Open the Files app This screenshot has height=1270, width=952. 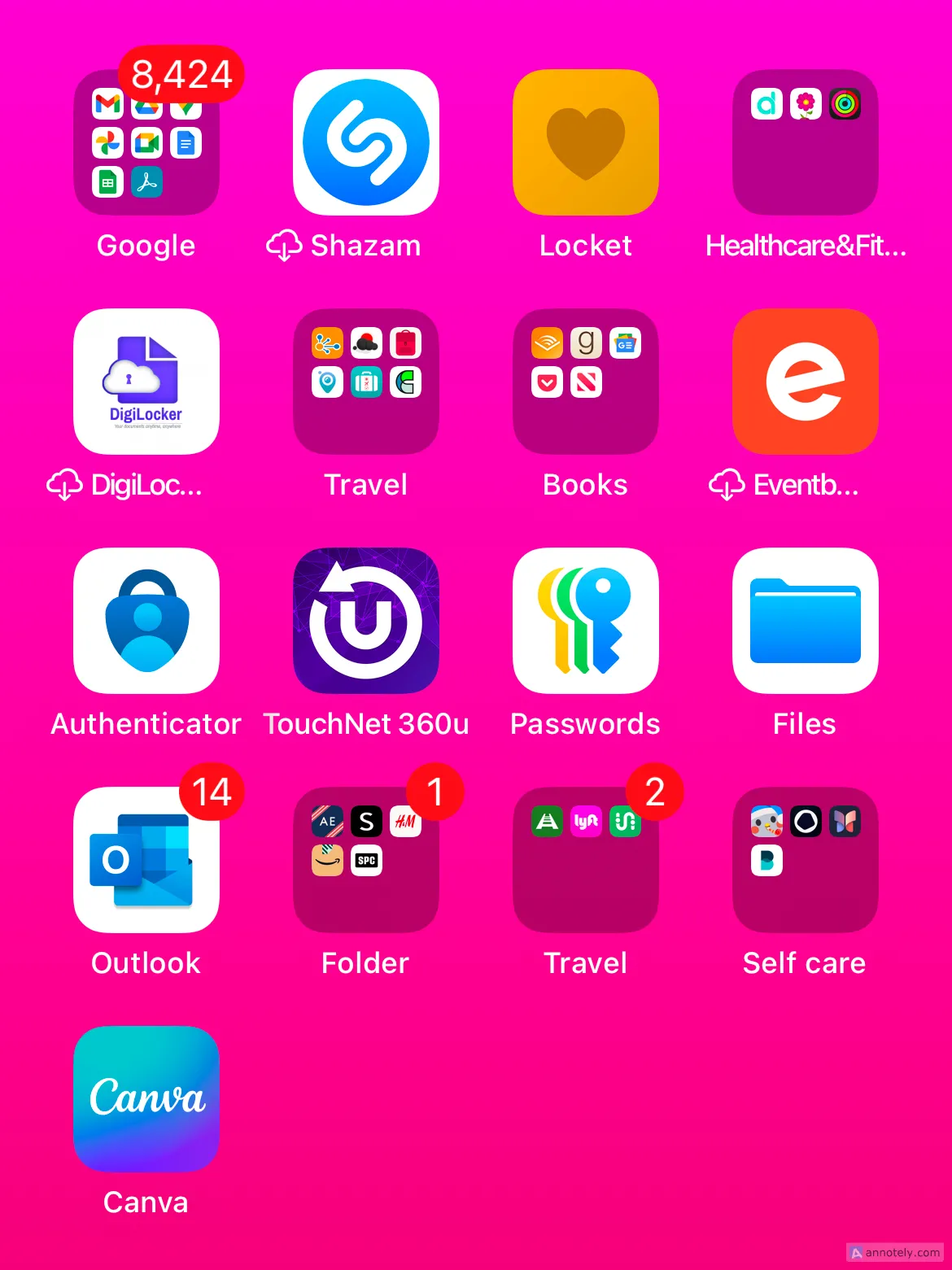pos(805,620)
